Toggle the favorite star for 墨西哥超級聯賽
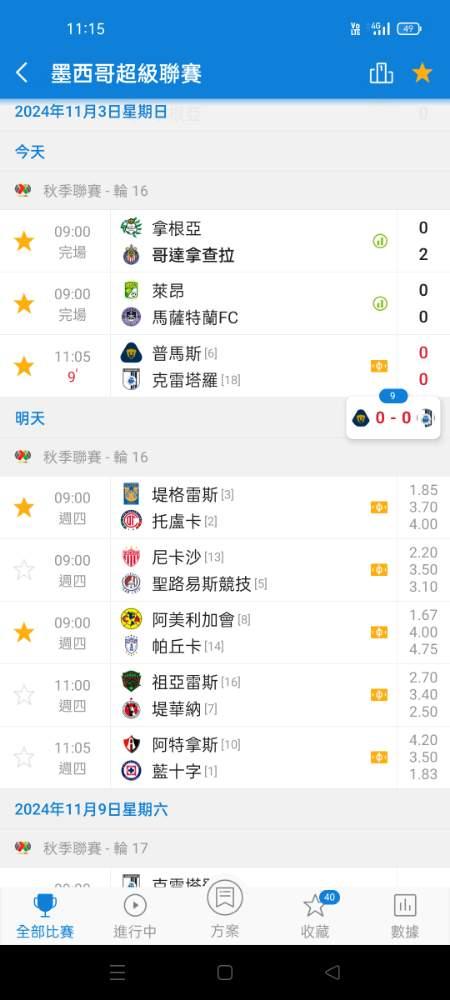This screenshot has height=1000, width=450. tap(422, 73)
